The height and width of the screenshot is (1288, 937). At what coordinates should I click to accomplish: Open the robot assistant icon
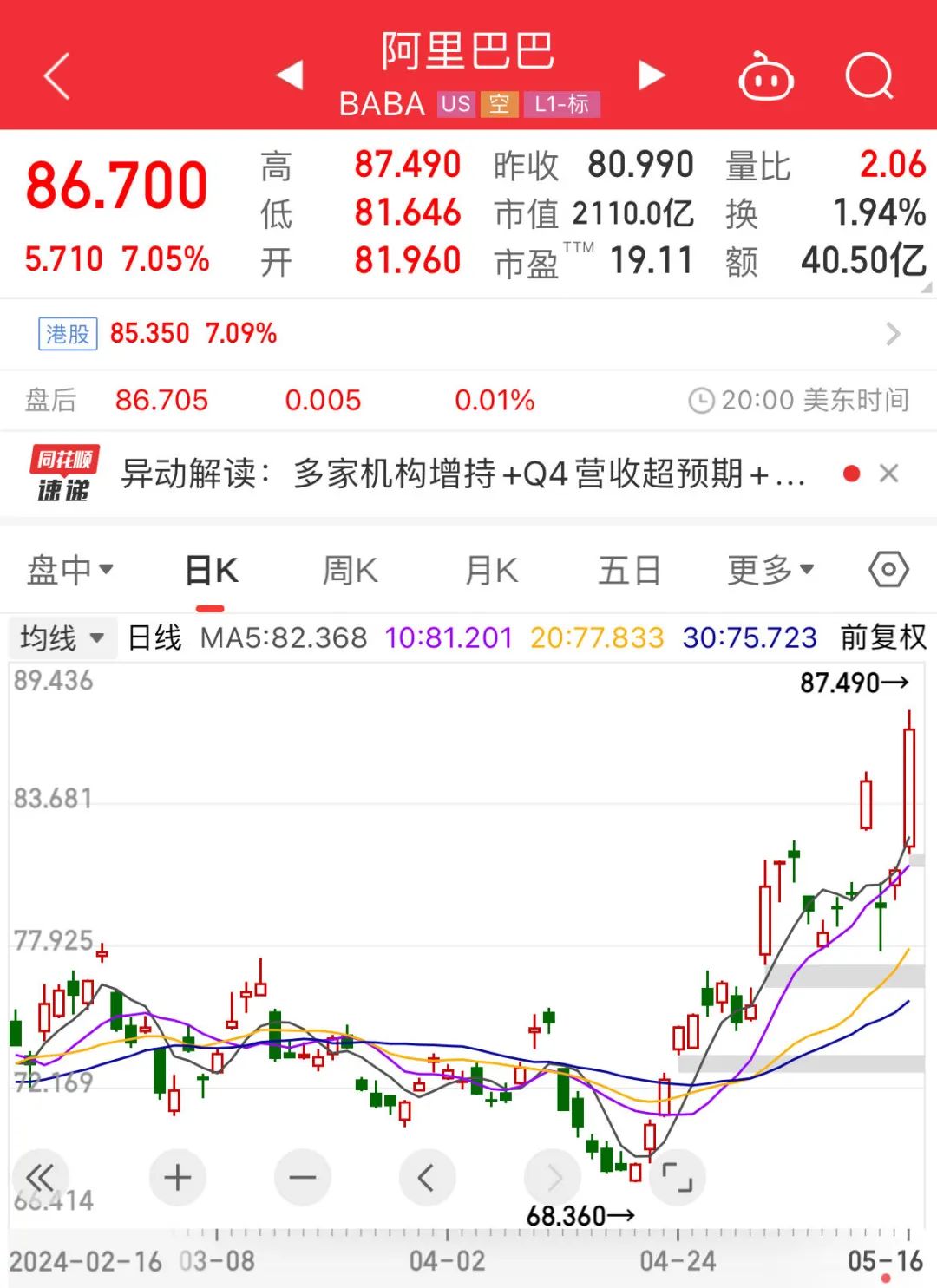[765, 77]
